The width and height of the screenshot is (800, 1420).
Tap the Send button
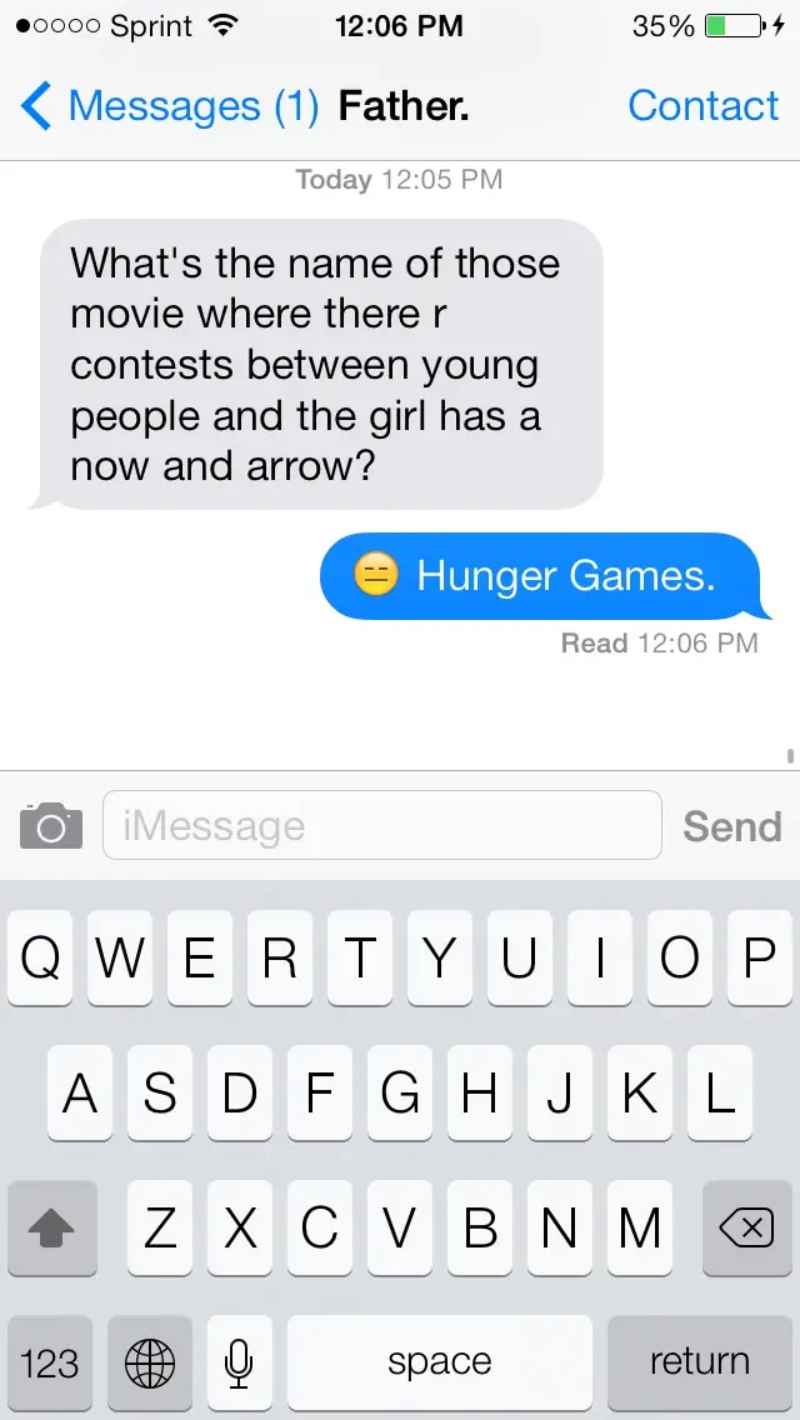click(732, 826)
